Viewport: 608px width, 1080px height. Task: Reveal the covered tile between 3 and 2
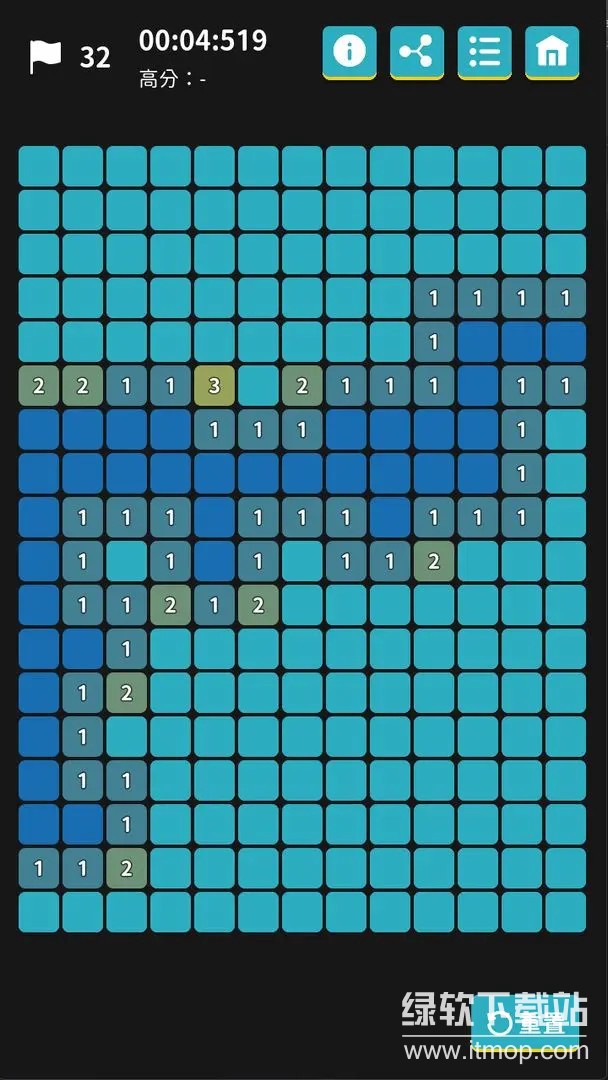coord(258,386)
